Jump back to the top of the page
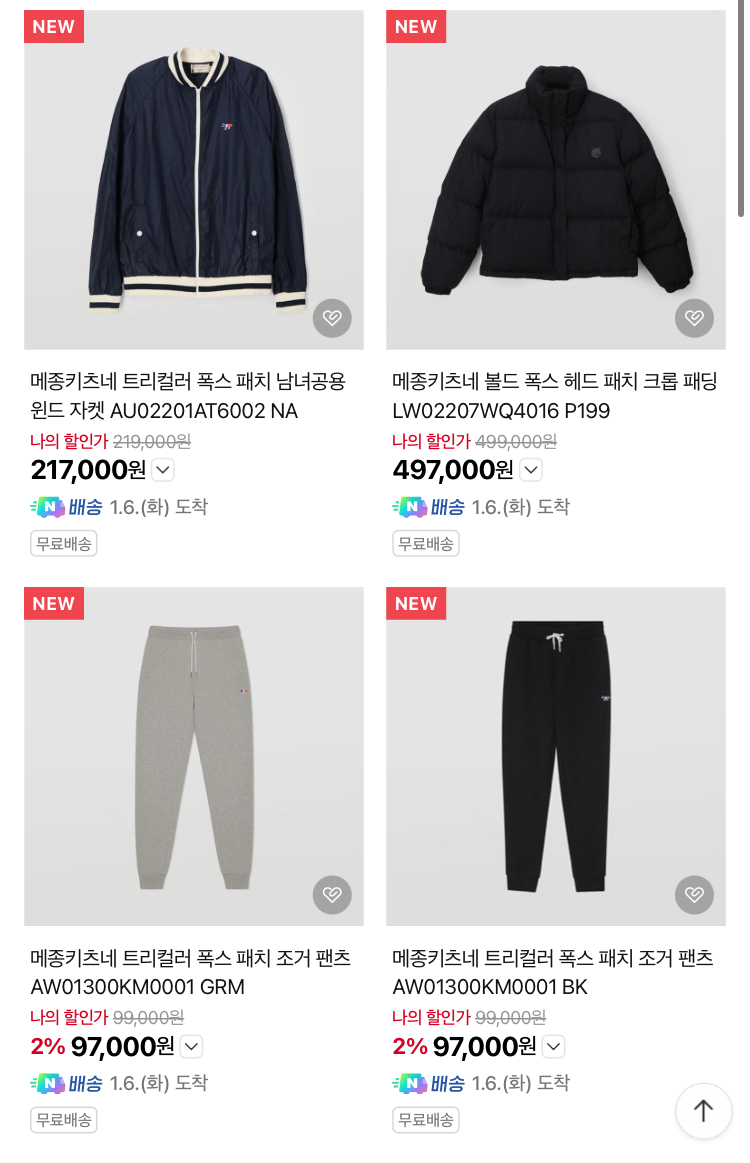Image resolution: width=750 pixels, height=1163 pixels. click(x=703, y=1110)
